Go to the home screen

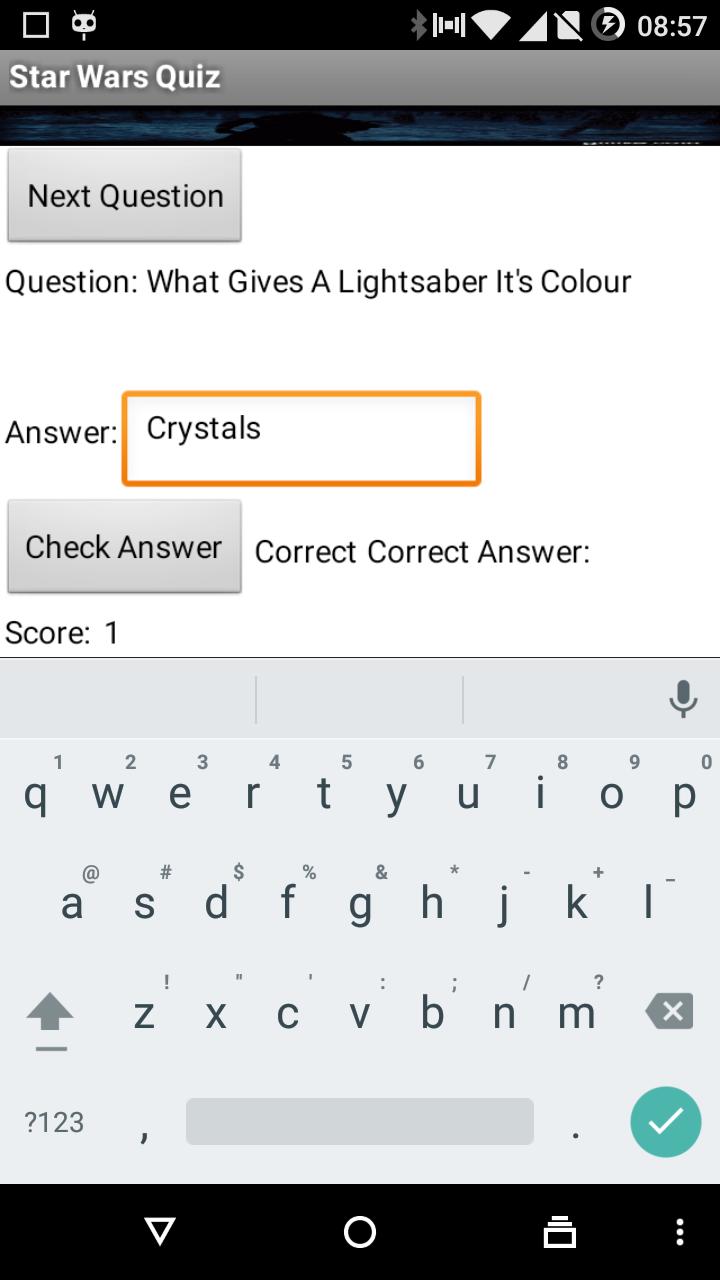pos(360,1232)
